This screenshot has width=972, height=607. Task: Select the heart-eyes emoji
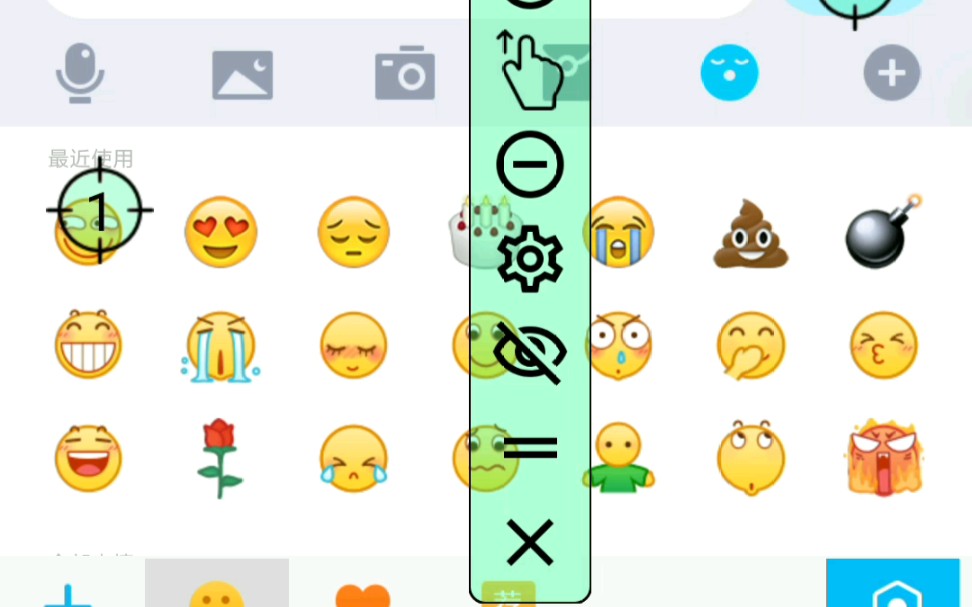(221, 232)
